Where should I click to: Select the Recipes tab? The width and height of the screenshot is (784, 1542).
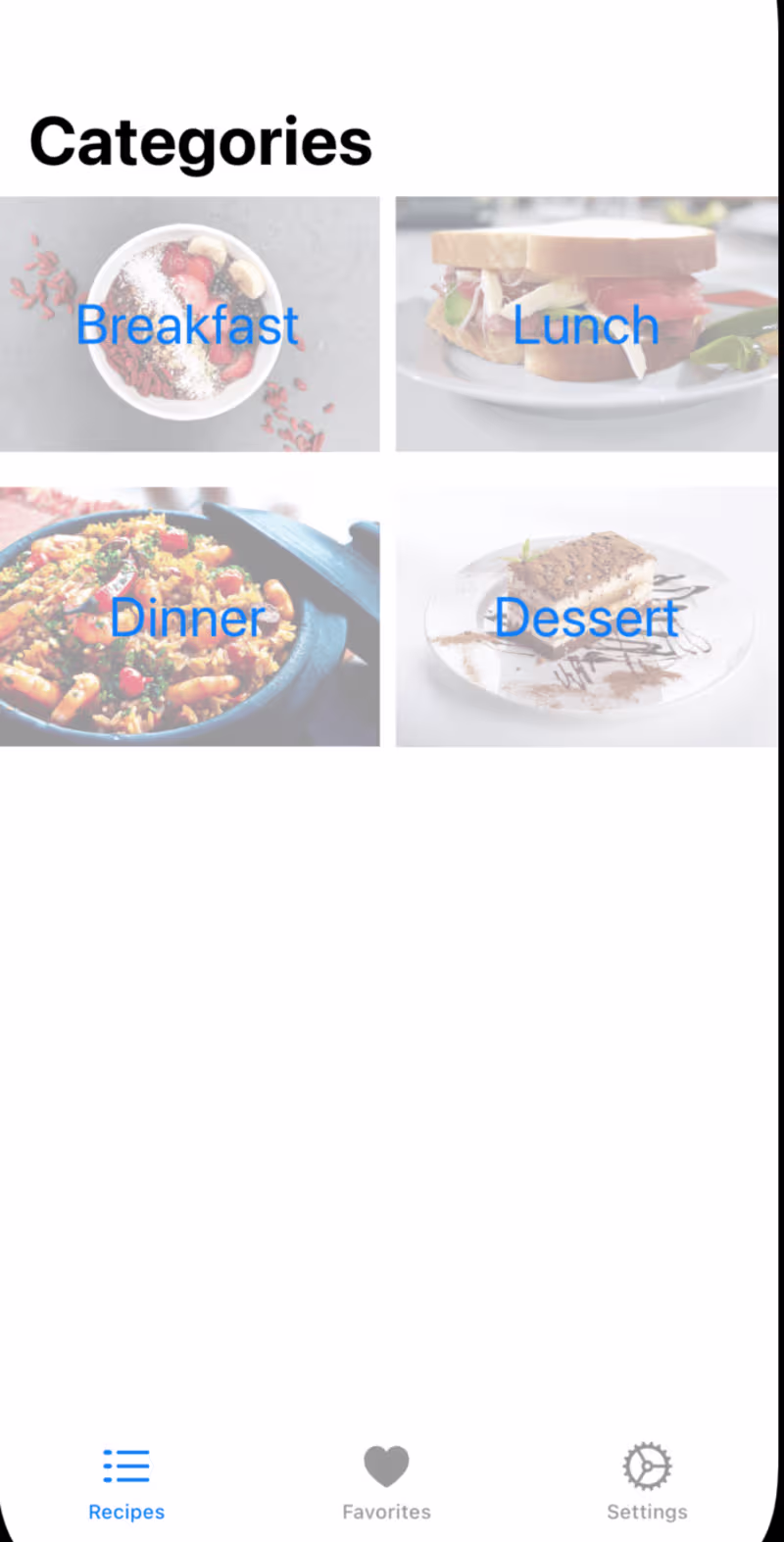126,1481
